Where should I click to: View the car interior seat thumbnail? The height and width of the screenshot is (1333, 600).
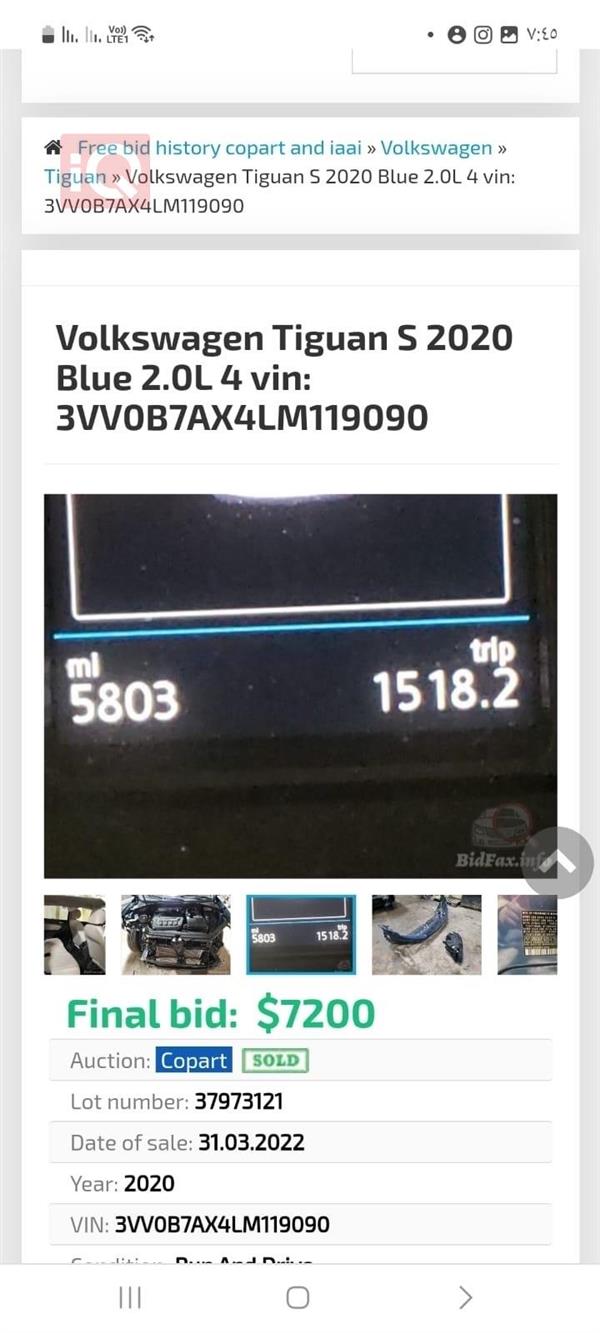coord(74,935)
